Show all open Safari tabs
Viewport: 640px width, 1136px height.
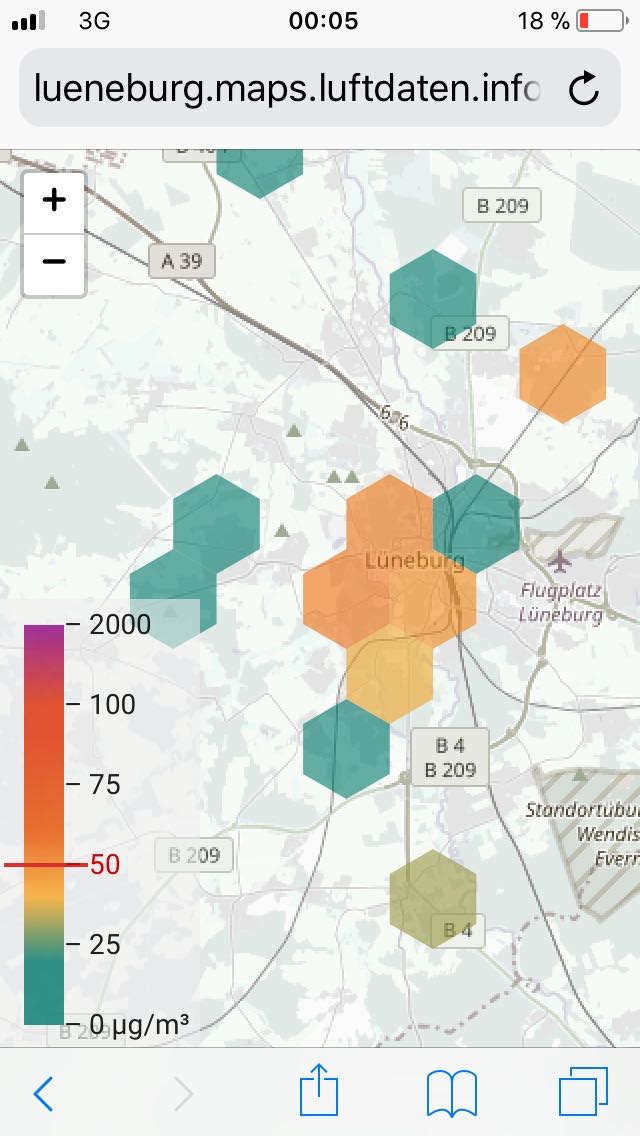(x=583, y=1093)
